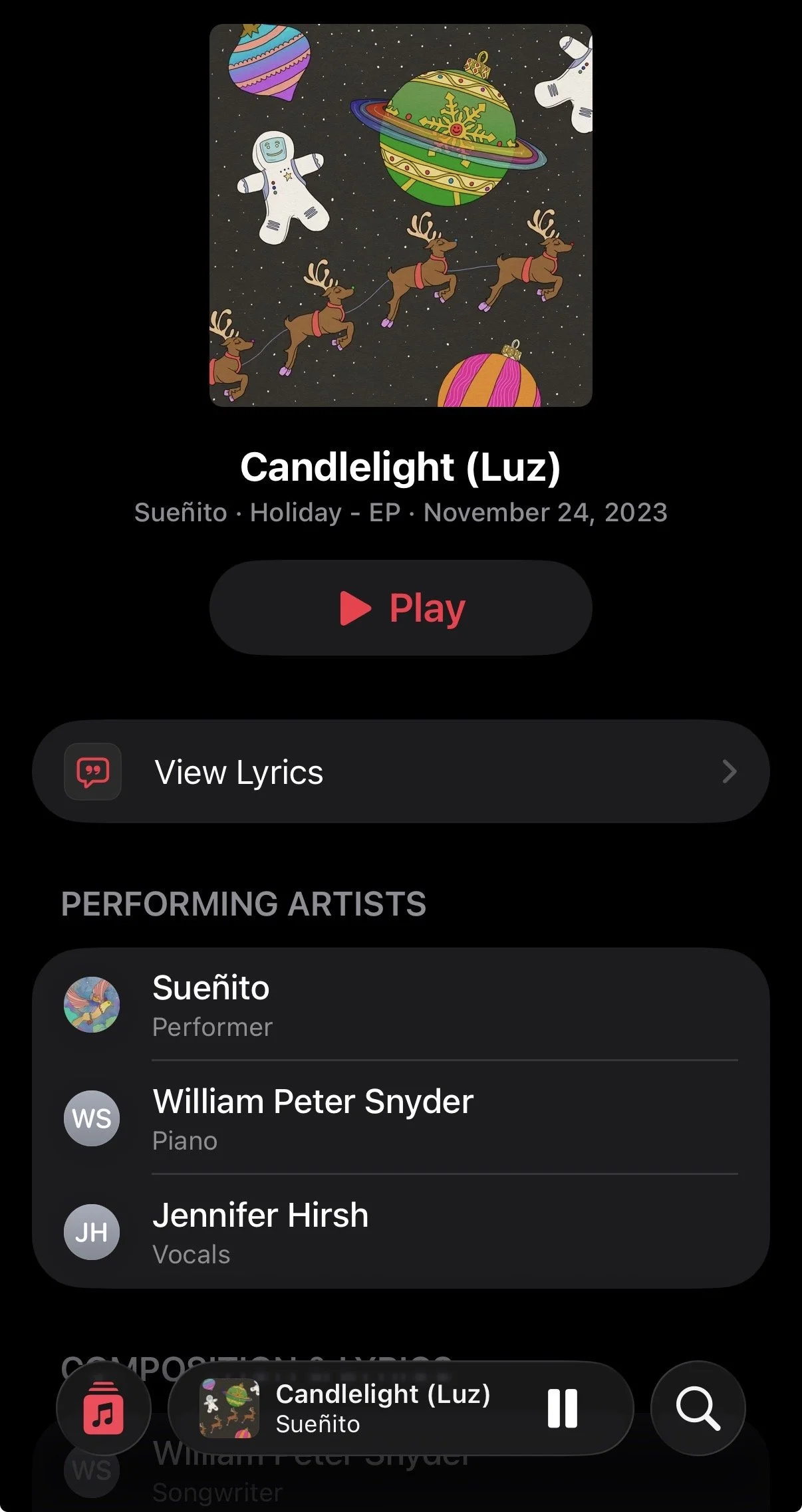
Task: Open View Lyrics
Action: point(401,771)
